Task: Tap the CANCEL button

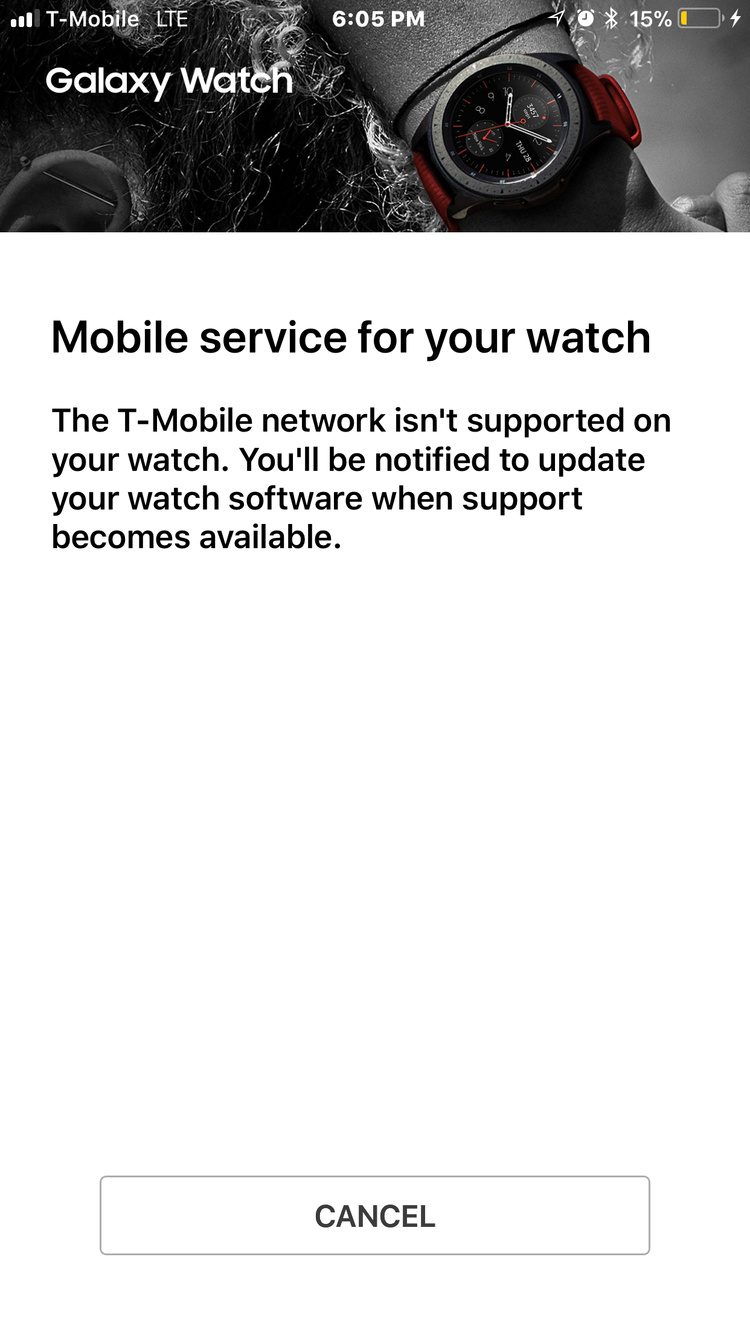Action: coord(375,1215)
